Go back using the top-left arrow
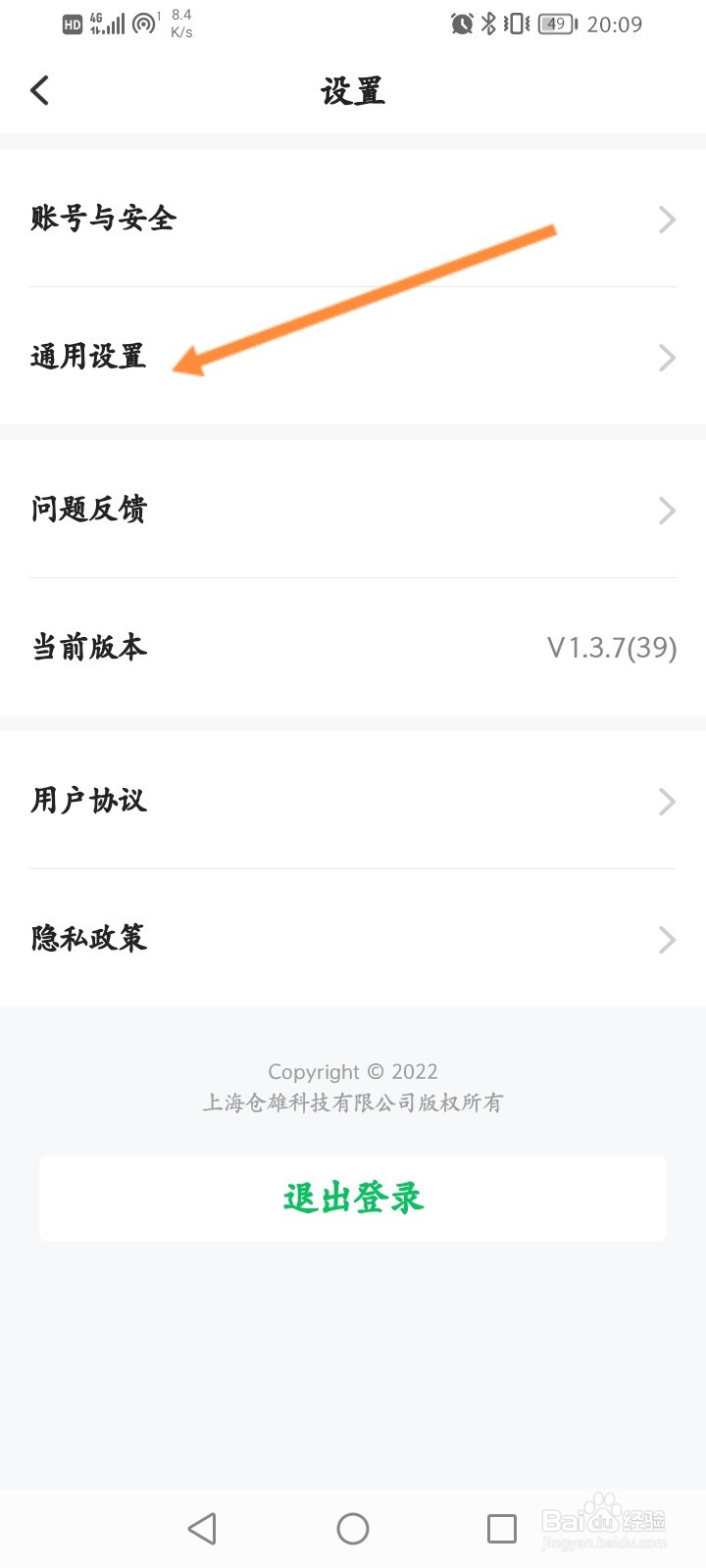This screenshot has width=706, height=1568. pyautogui.click(x=40, y=91)
